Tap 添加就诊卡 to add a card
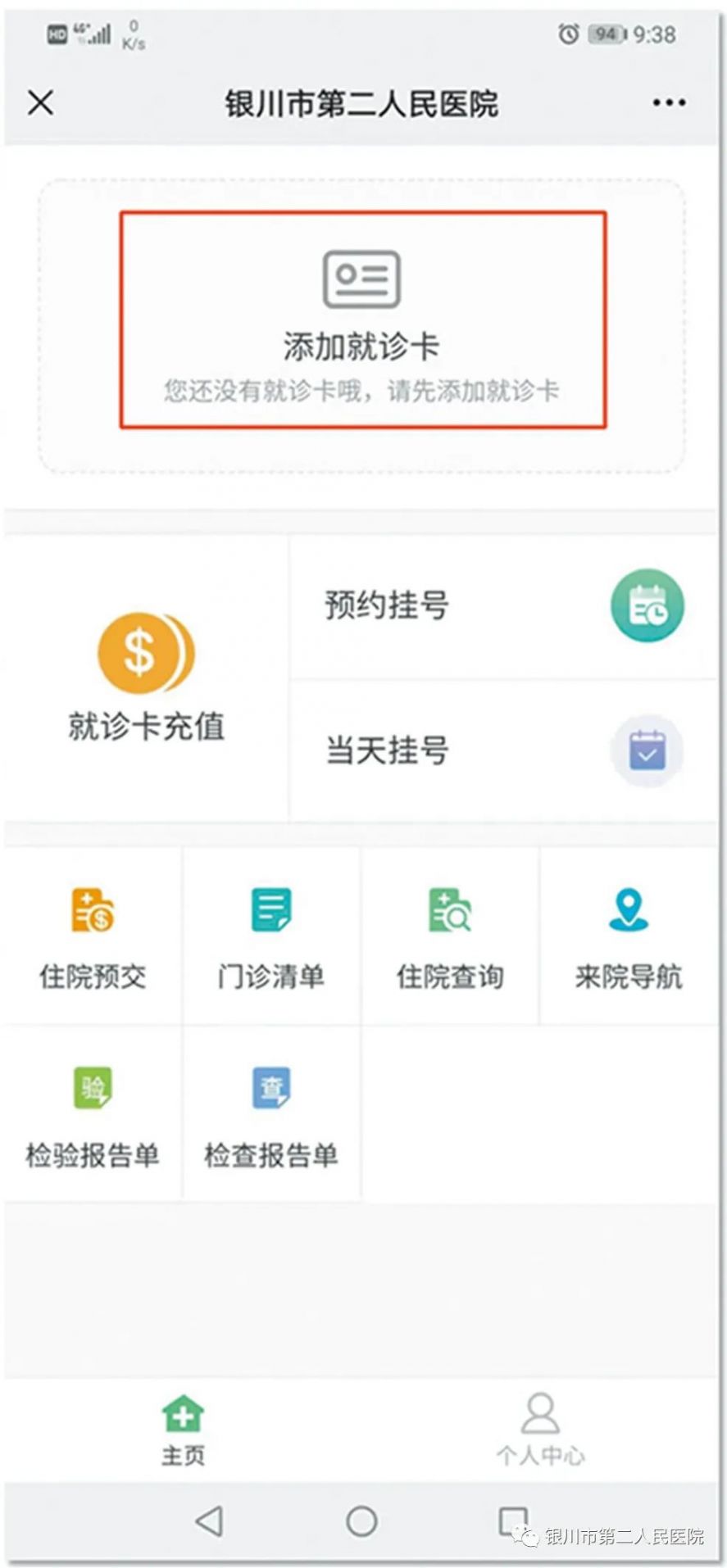 [362, 319]
